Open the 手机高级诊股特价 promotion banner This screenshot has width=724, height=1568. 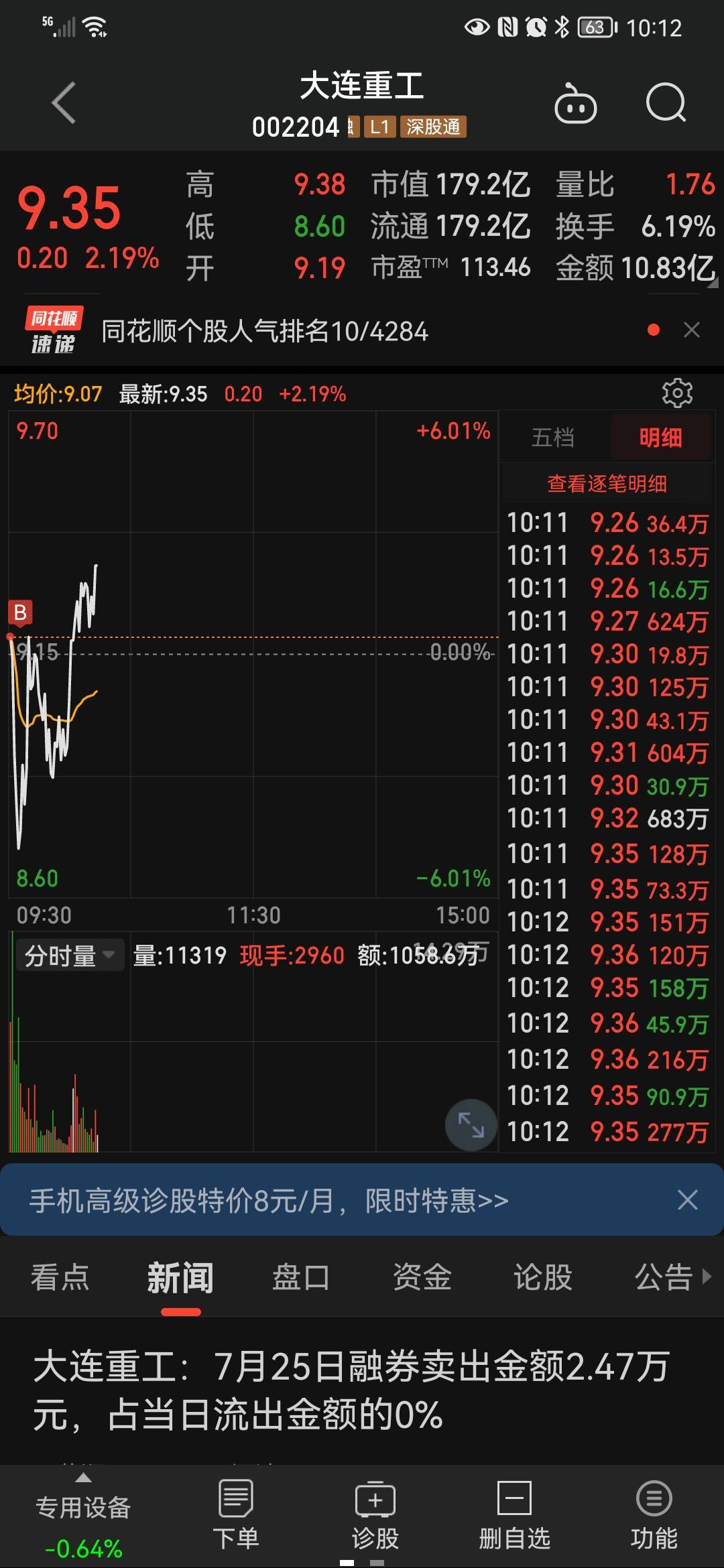coord(269,1201)
